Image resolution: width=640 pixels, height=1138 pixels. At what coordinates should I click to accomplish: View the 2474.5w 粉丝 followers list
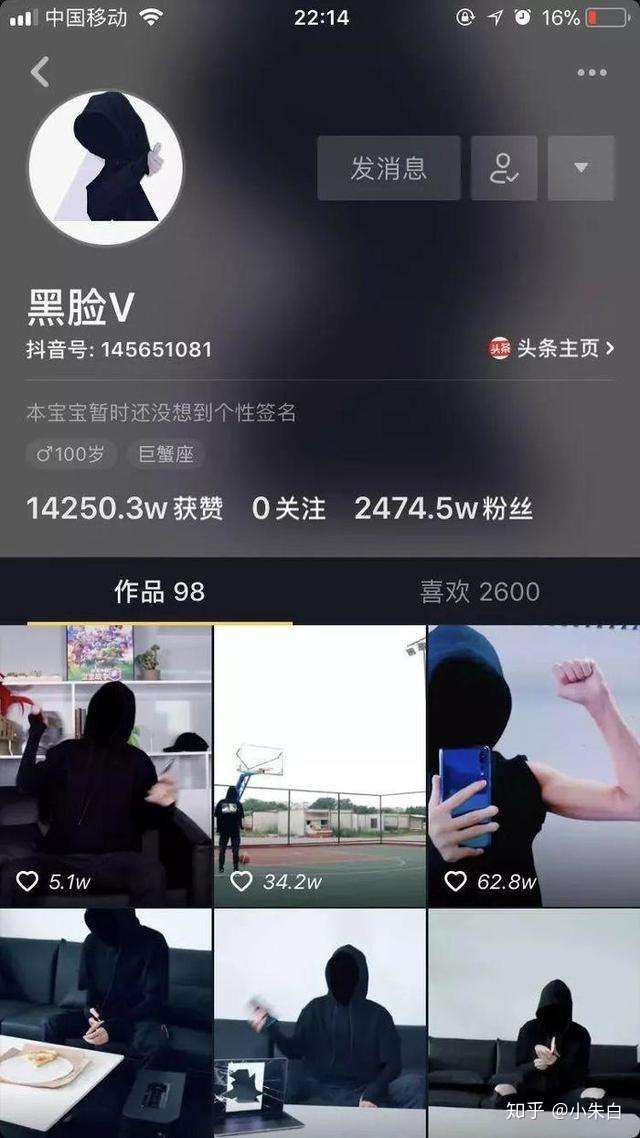pos(443,508)
